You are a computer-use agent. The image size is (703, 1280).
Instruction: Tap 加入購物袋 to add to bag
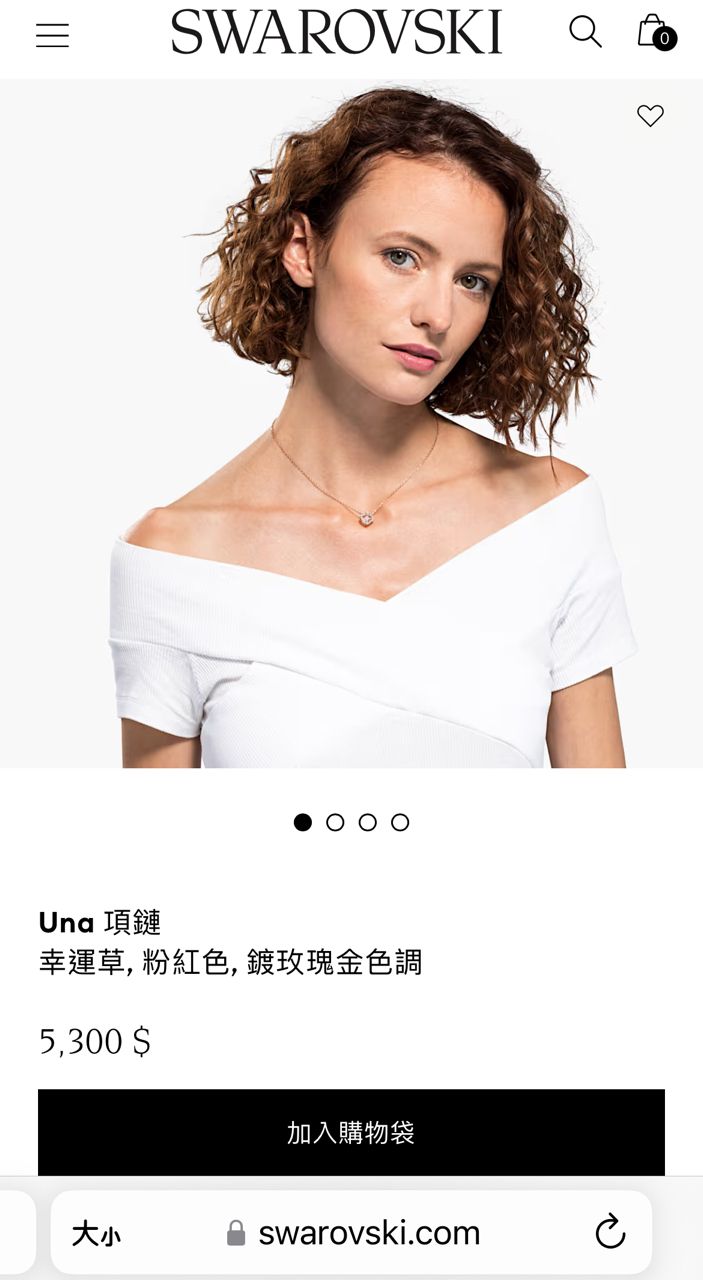(x=351, y=1132)
